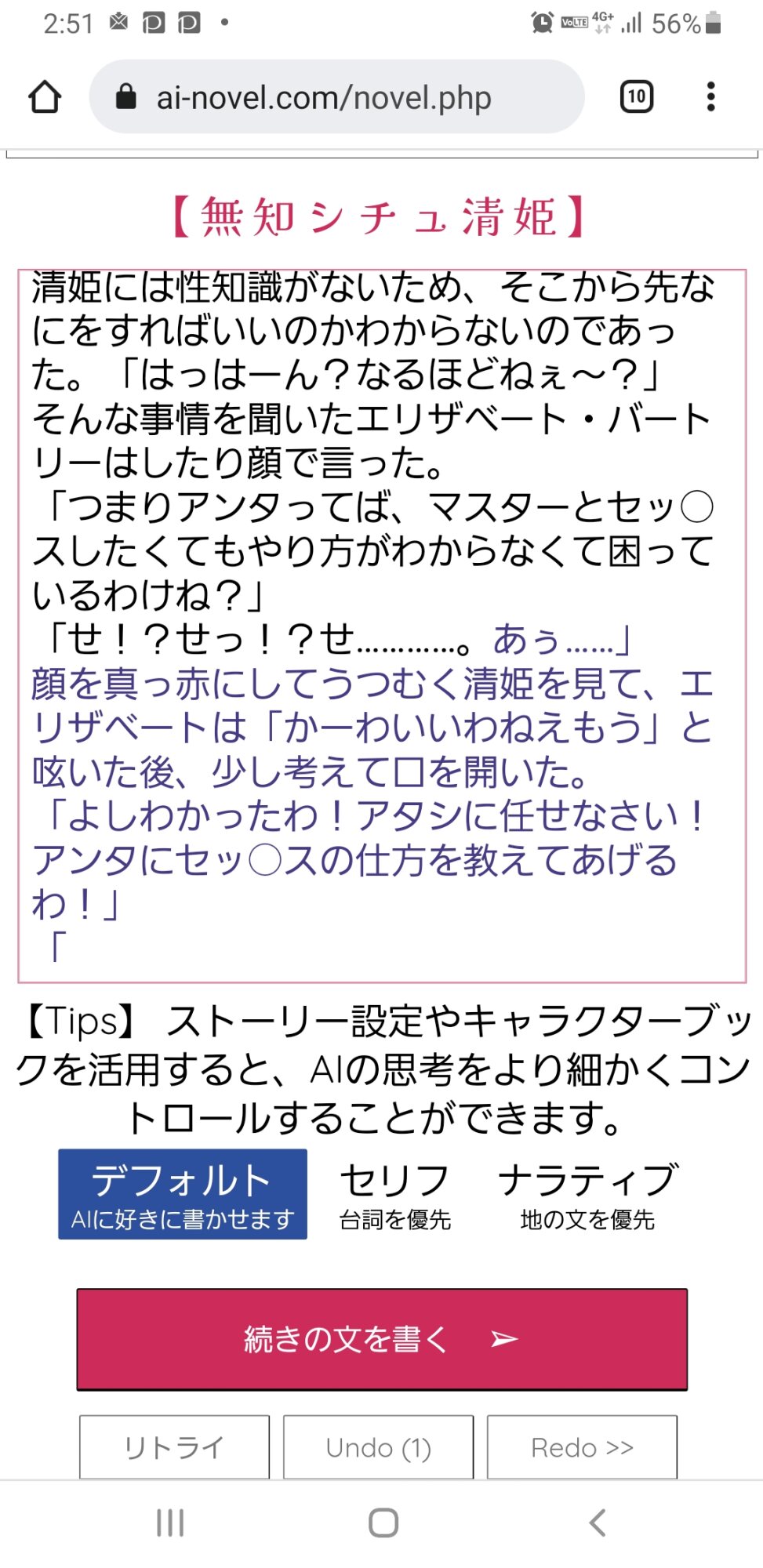Image resolution: width=763 pixels, height=1568 pixels.
Task: Open the browser home page
Action: [45, 97]
